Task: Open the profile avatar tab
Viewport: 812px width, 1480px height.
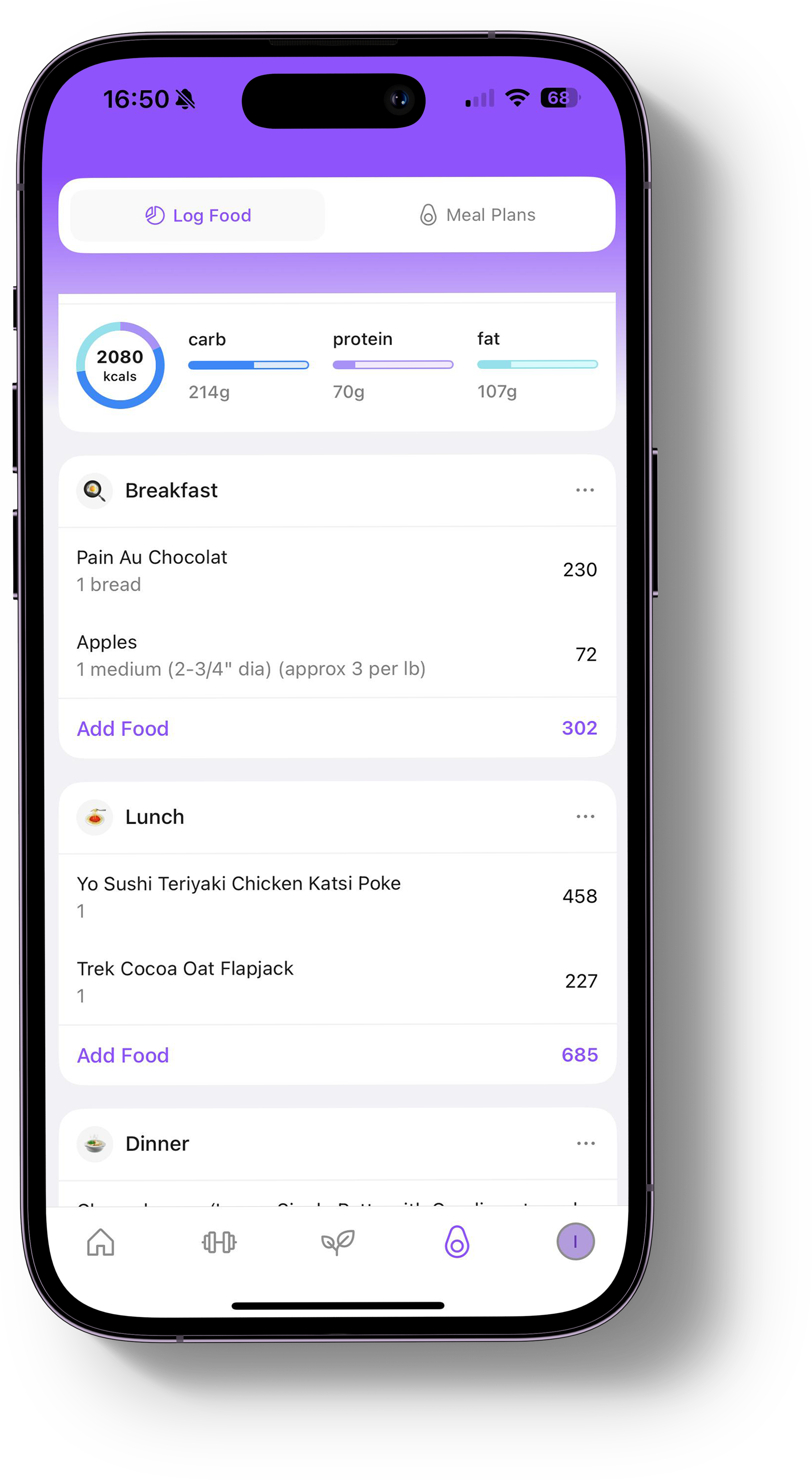Action: pyautogui.click(x=575, y=1242)
